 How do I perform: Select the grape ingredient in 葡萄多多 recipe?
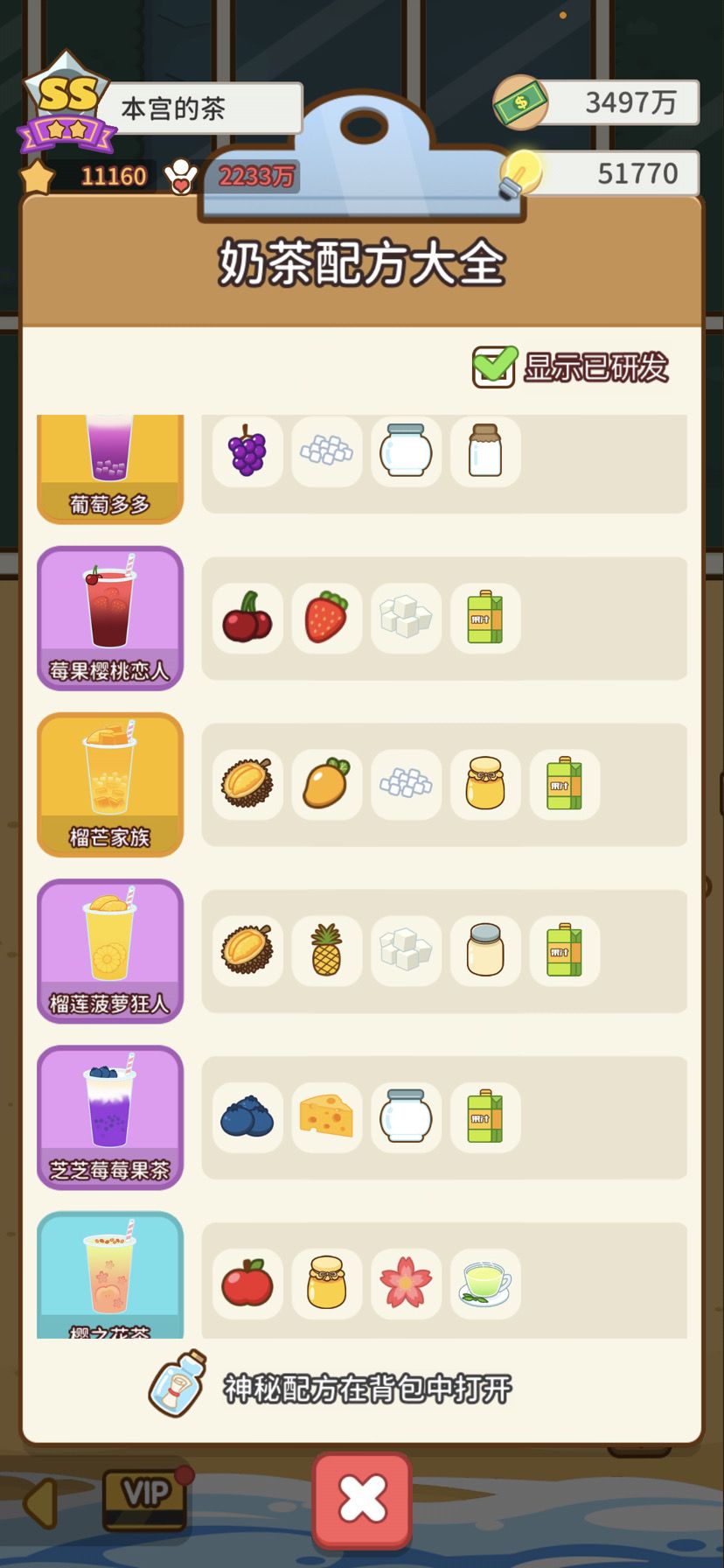[x=247, y=451]
